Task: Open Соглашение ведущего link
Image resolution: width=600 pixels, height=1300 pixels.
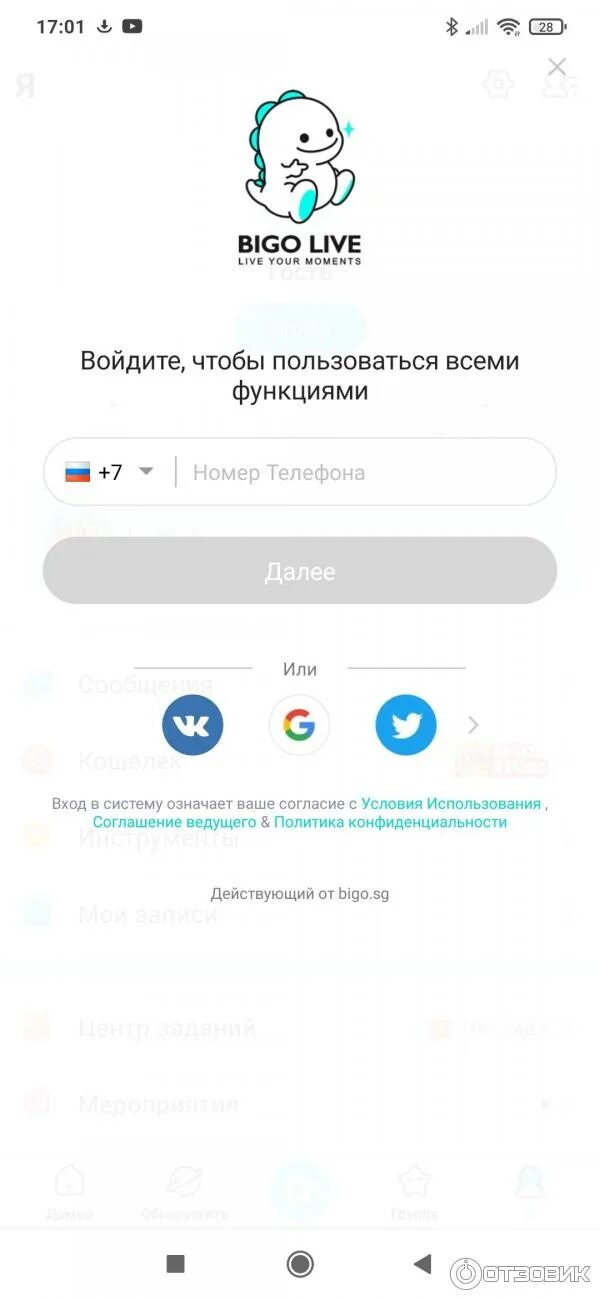Action: pos(174,822)
